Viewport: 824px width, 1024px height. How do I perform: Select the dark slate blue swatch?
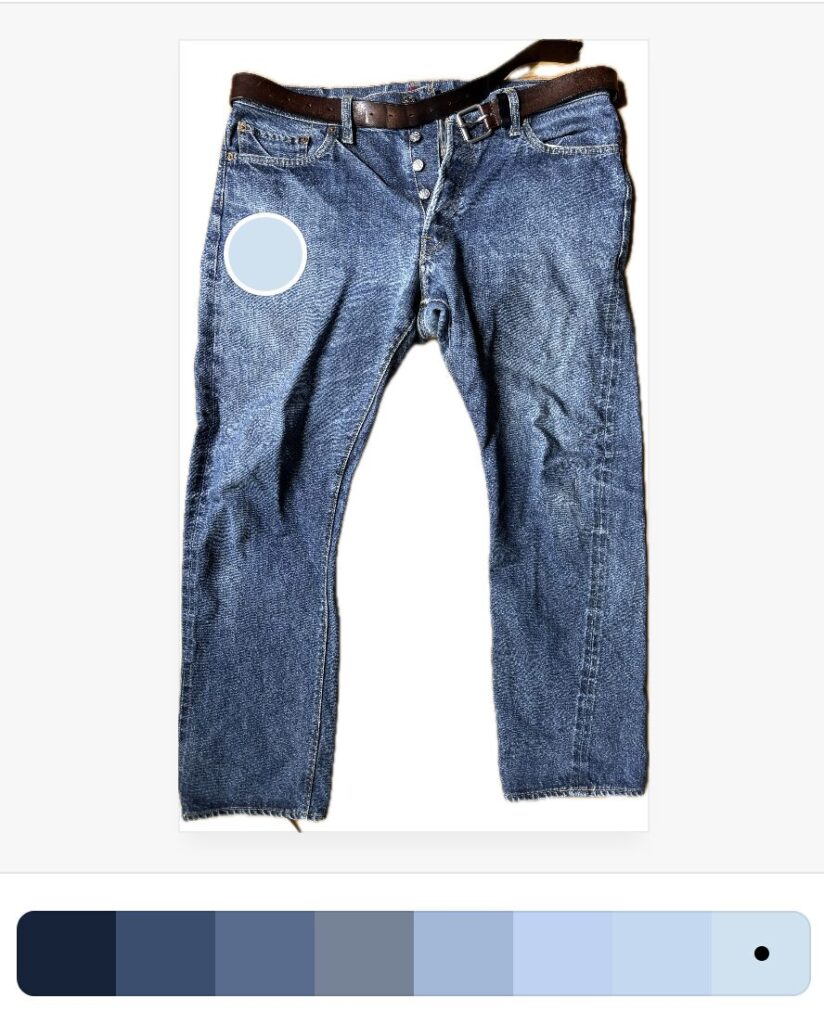click(x=165, y=953)
